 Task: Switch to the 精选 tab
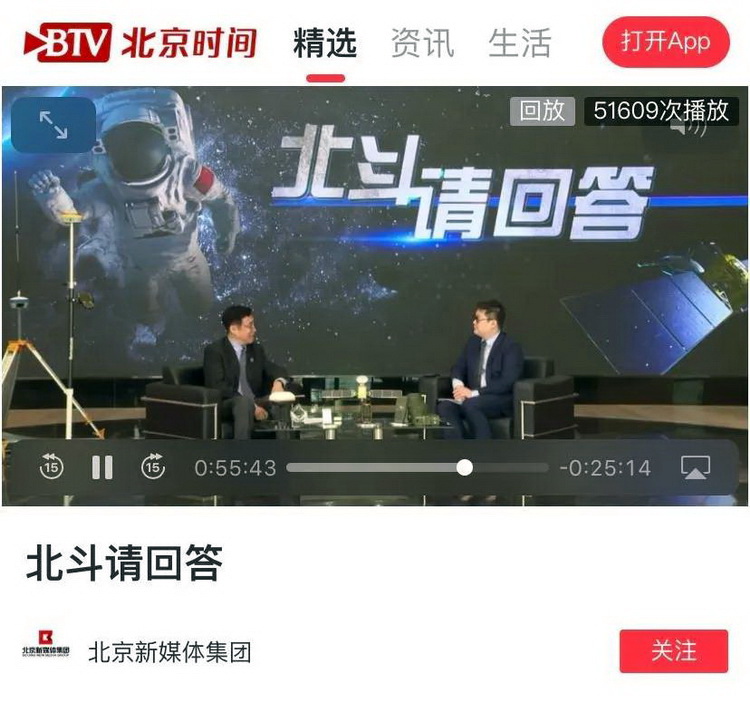(x=325, y=43)
